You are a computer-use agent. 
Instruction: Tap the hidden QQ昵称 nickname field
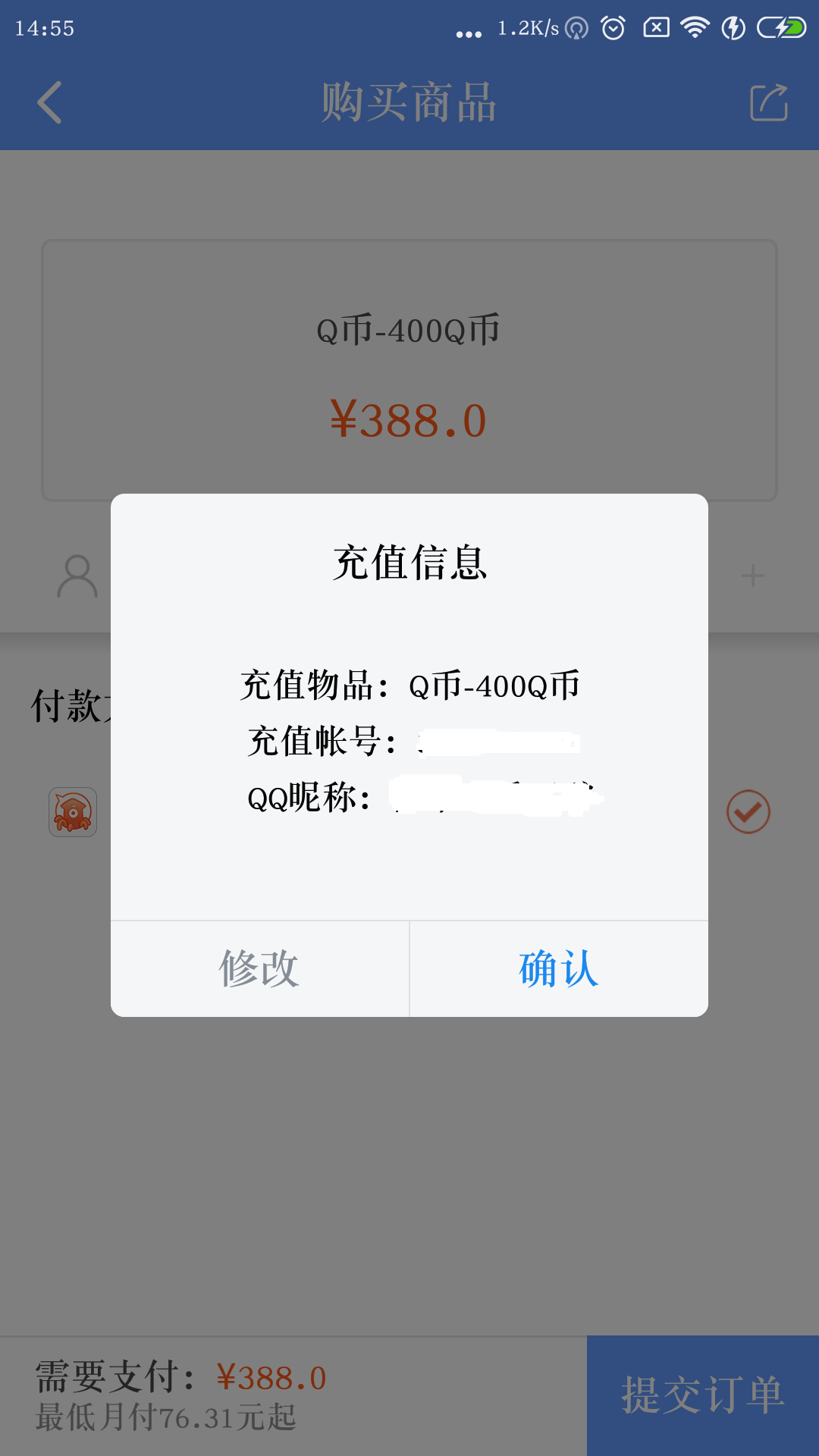point(493,798)
